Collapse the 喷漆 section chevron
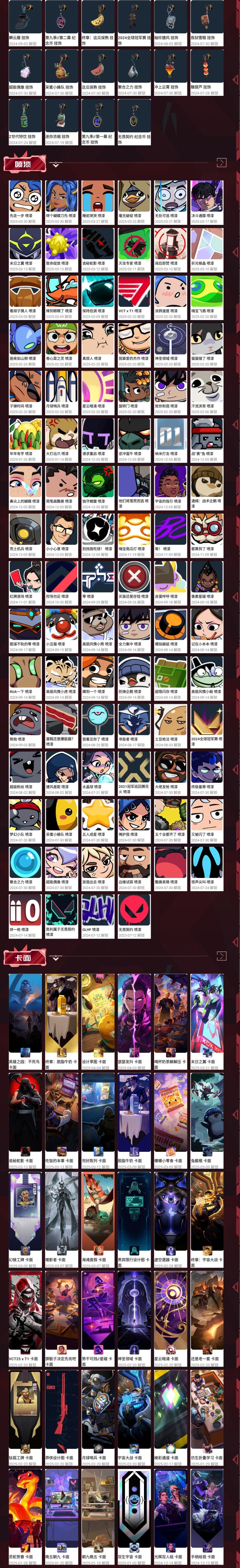 [56, 164]
